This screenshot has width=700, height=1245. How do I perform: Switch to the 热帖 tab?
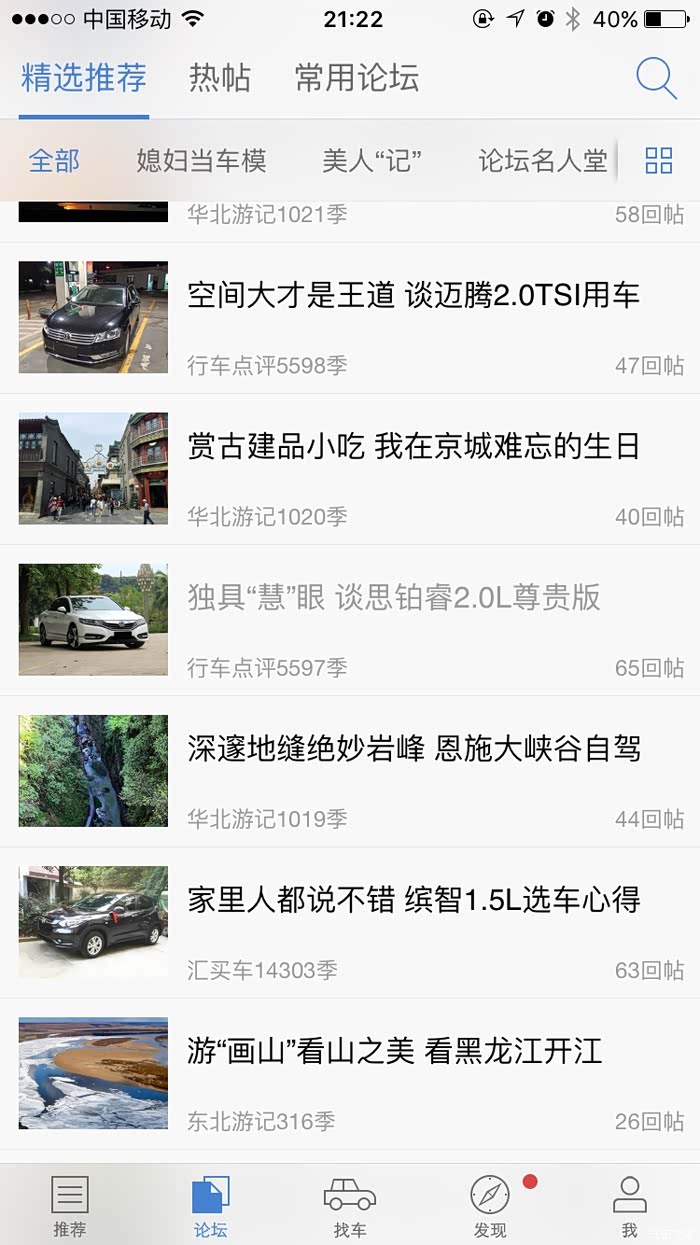[x=220, y=78]
